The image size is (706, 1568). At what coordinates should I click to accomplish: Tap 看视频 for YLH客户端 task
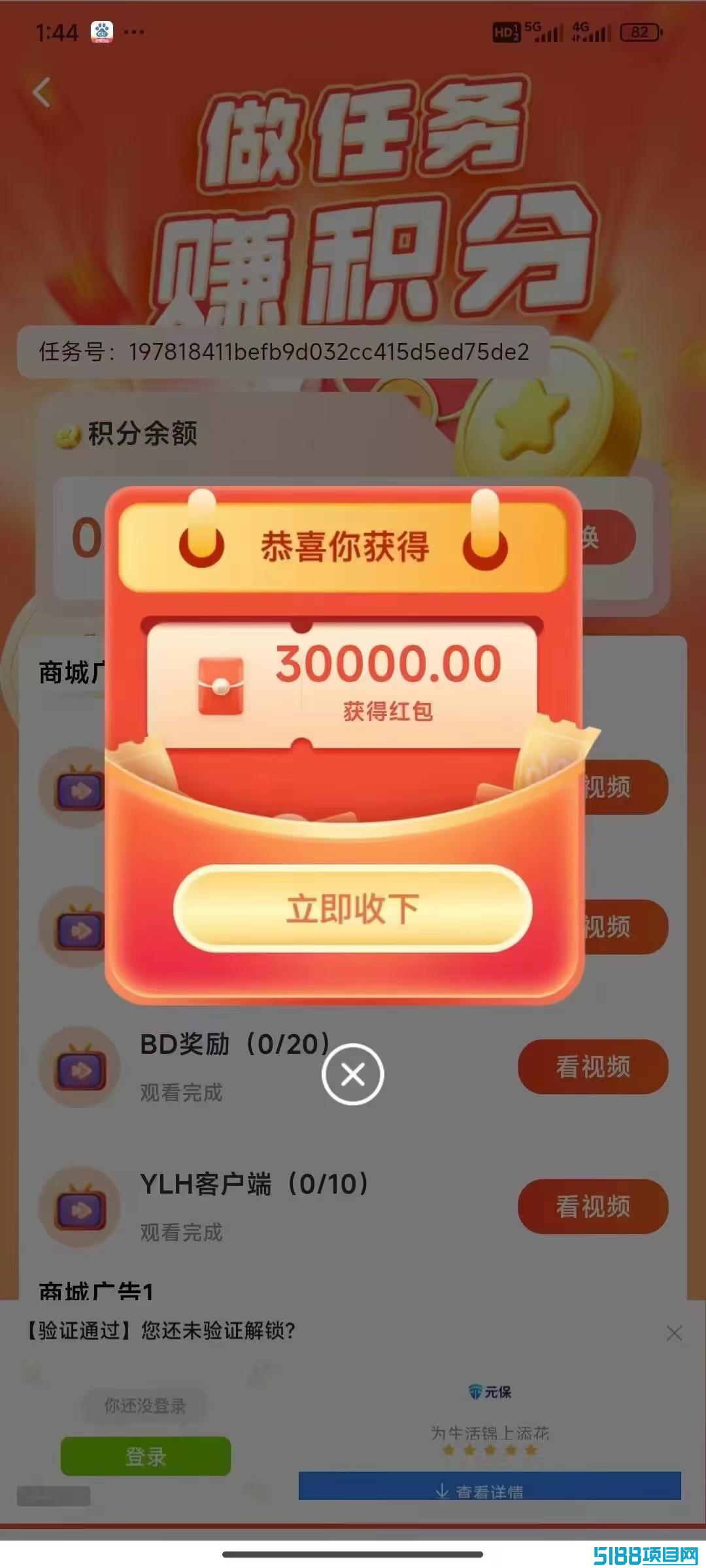tap(593, 1207)
